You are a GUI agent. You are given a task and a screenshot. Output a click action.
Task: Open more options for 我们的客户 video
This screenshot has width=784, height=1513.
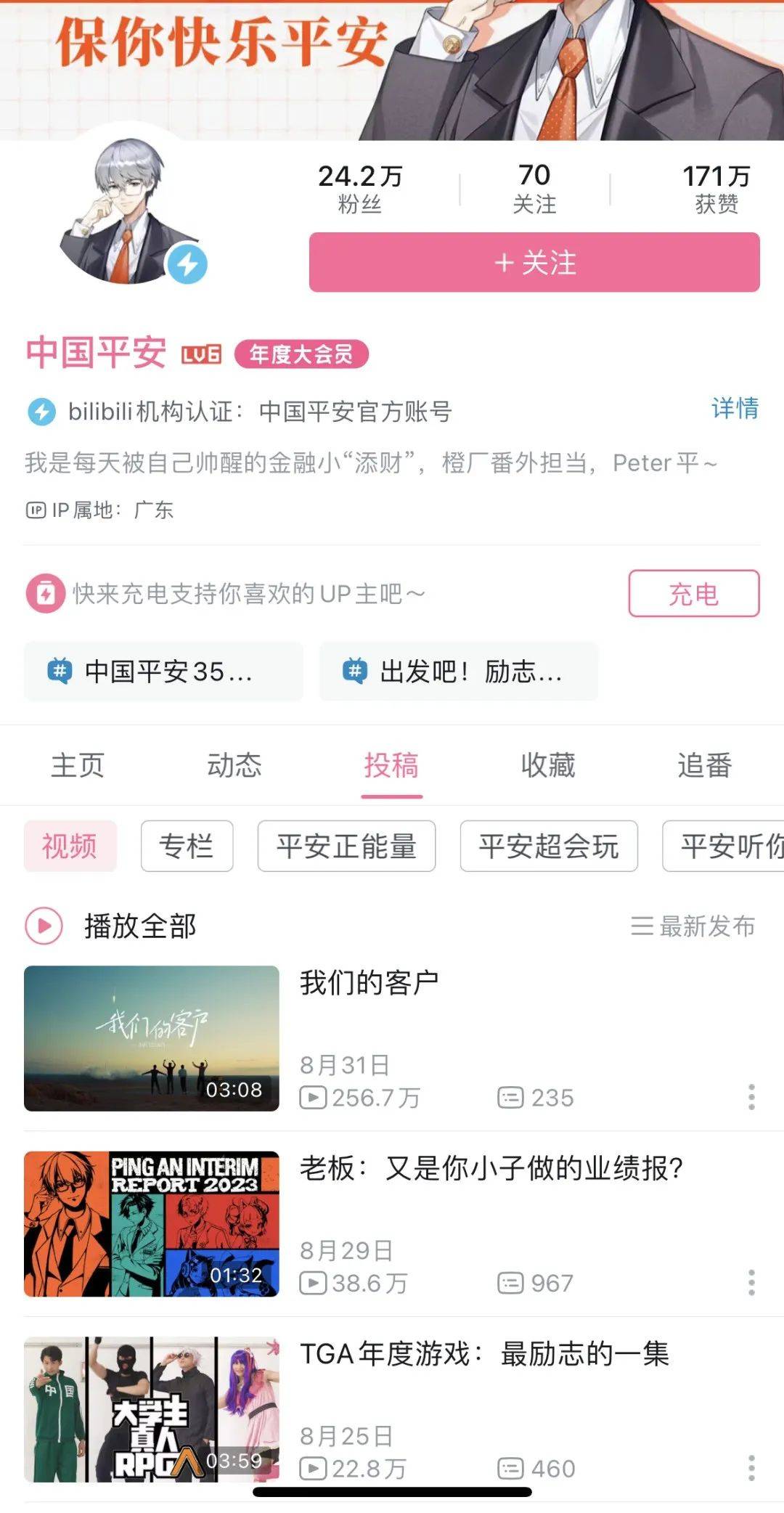pos(751,1097)
